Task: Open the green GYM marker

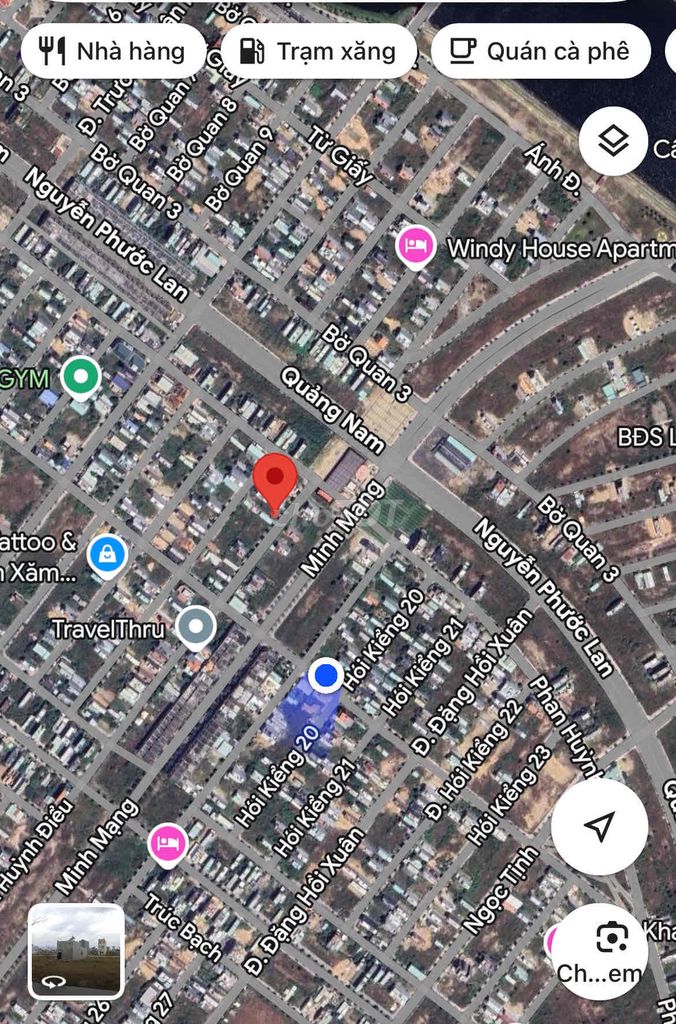Action: (x=81, y=378)
